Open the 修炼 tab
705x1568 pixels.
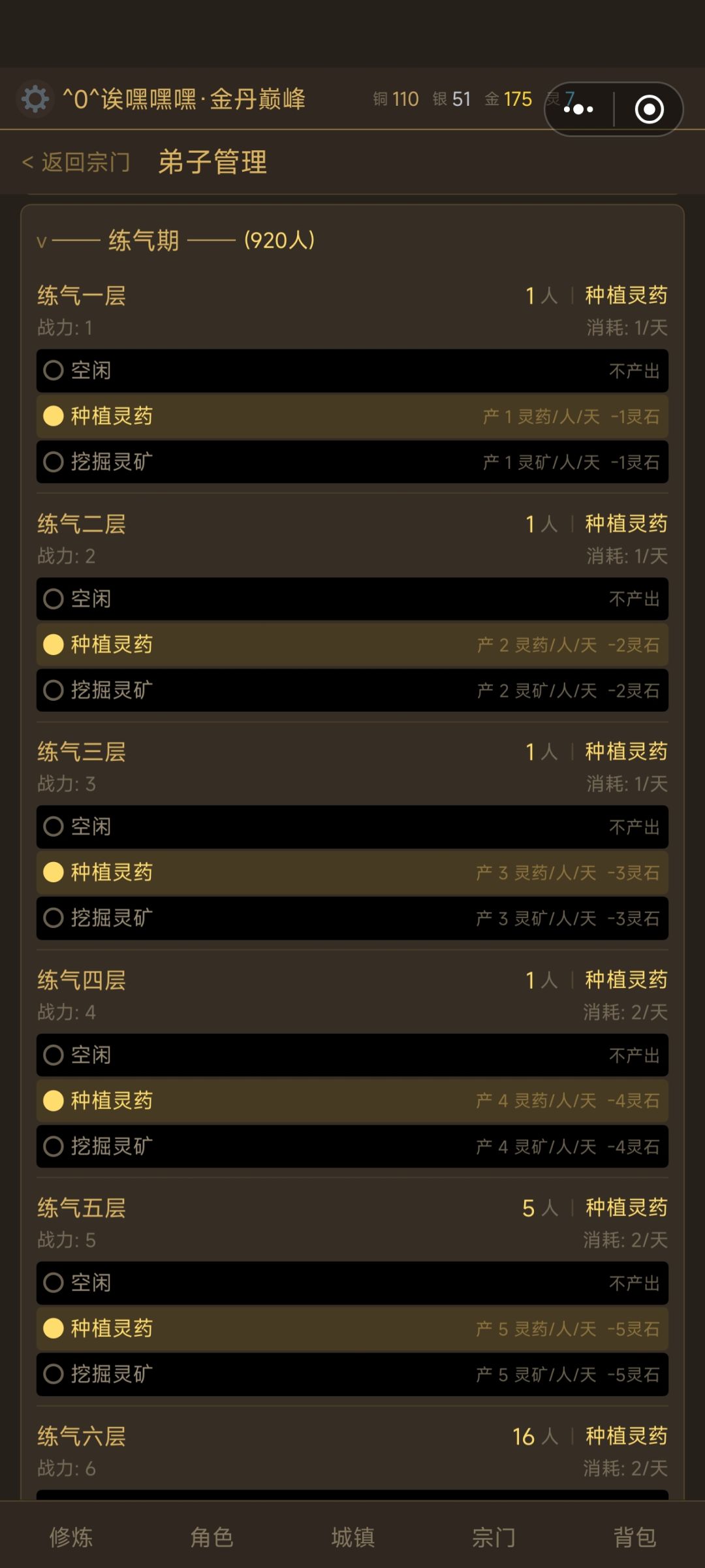(x=69, y=1533)
